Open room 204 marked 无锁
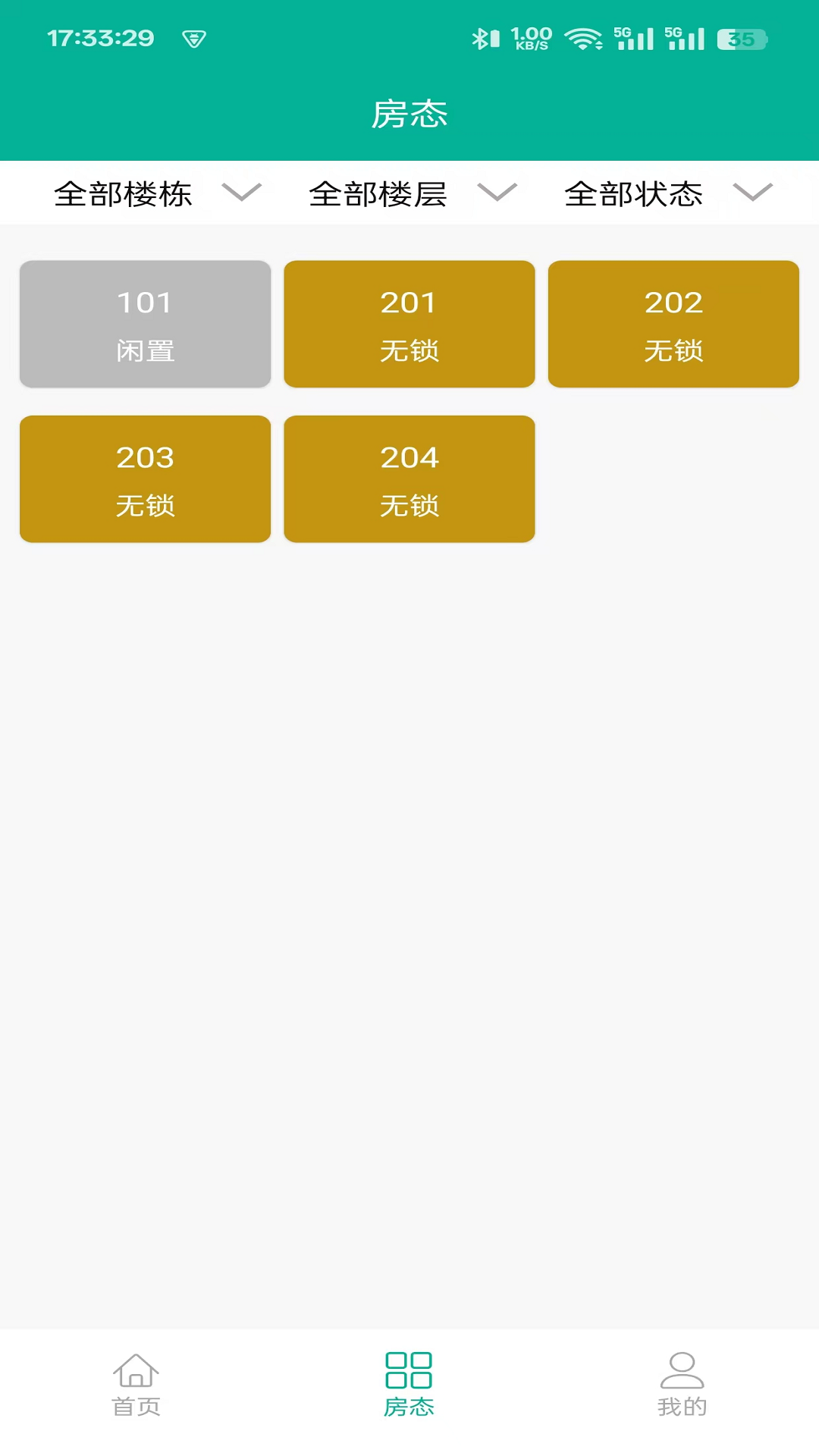Viewport: 819px width, 1456px height. [409, 479]
